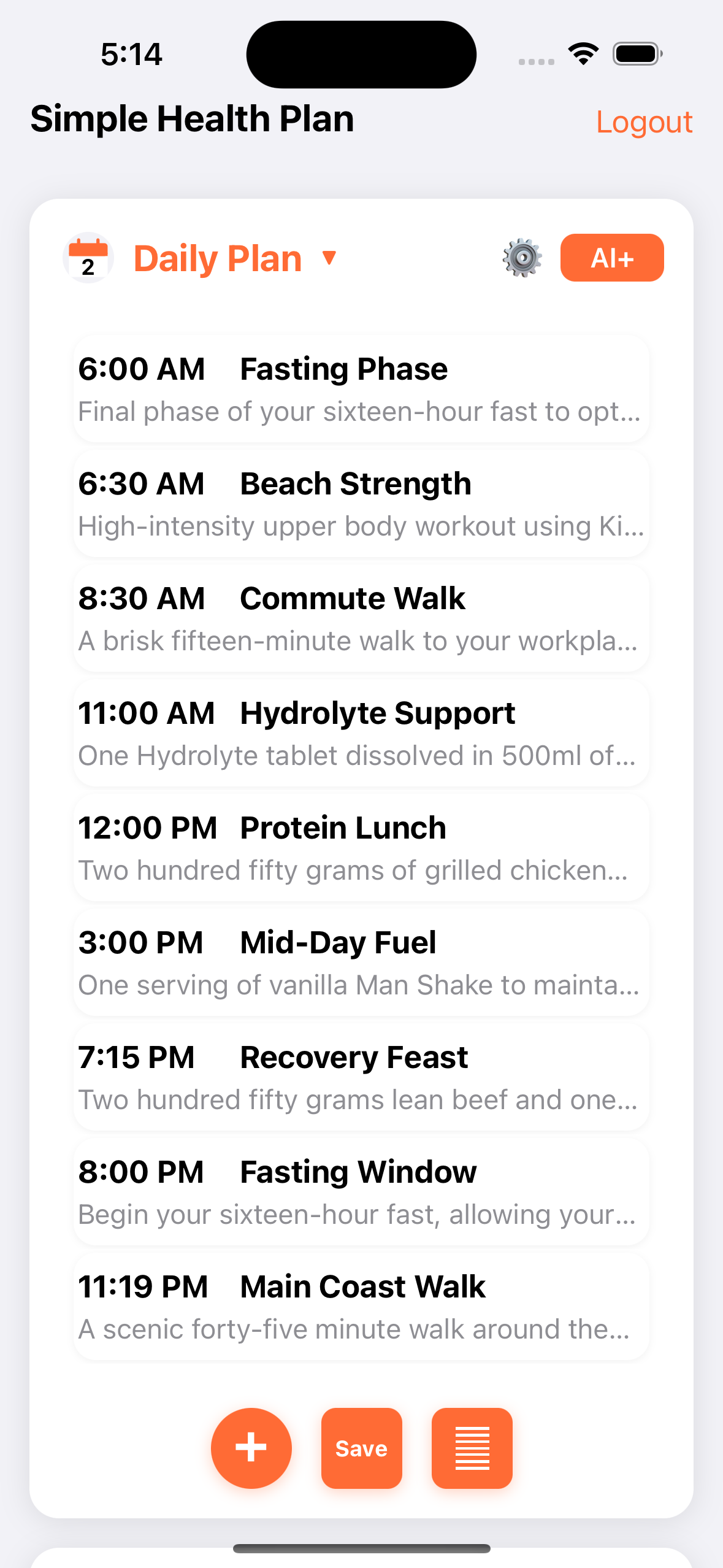Expand the Recovery Feast entry details

[x=361, y=1077]
